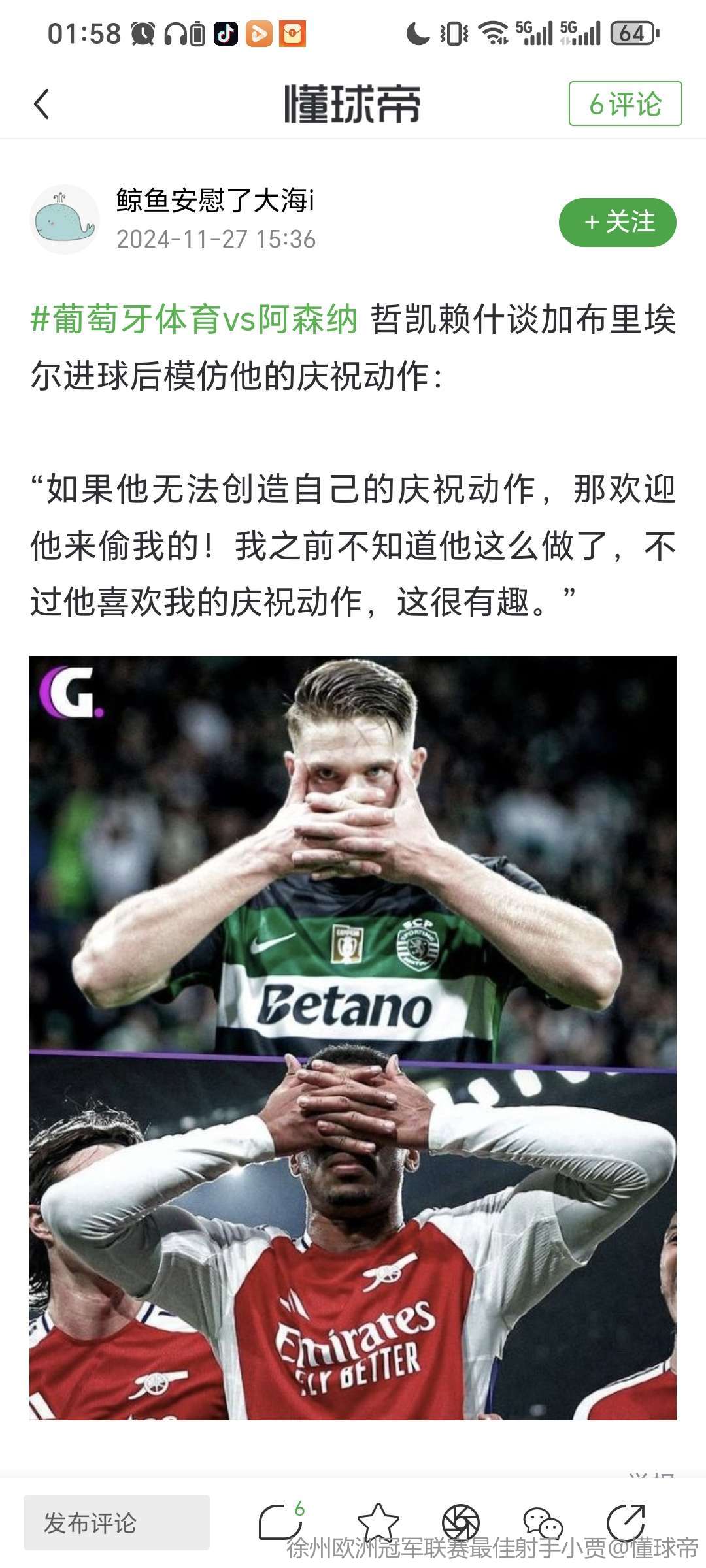Image resolution: width=706 pixels, height=1568 pixels.
Task: Open the comment bubble icon with count 6
Action: pyautogui.click(x=281, y=1522)
